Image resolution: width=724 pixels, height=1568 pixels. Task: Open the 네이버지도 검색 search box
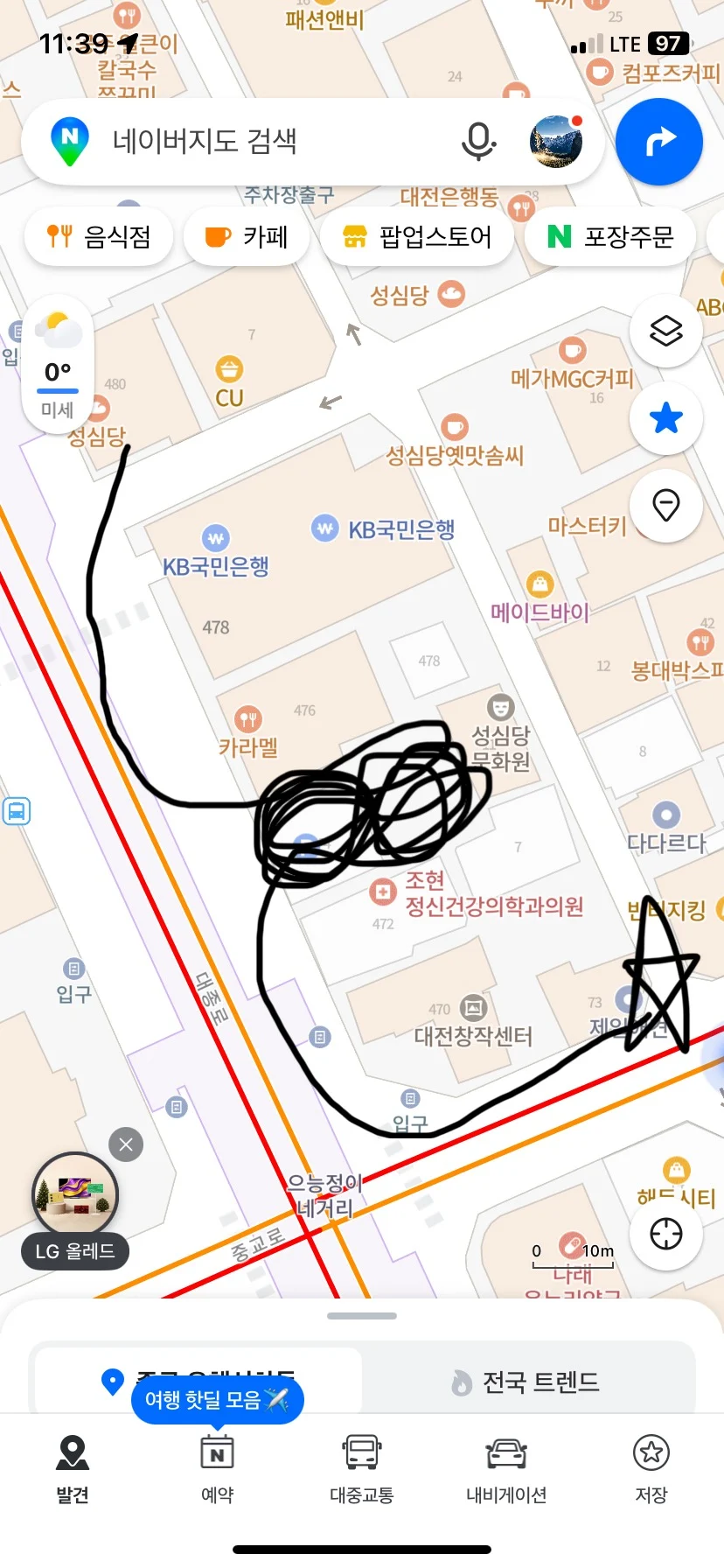262,141
